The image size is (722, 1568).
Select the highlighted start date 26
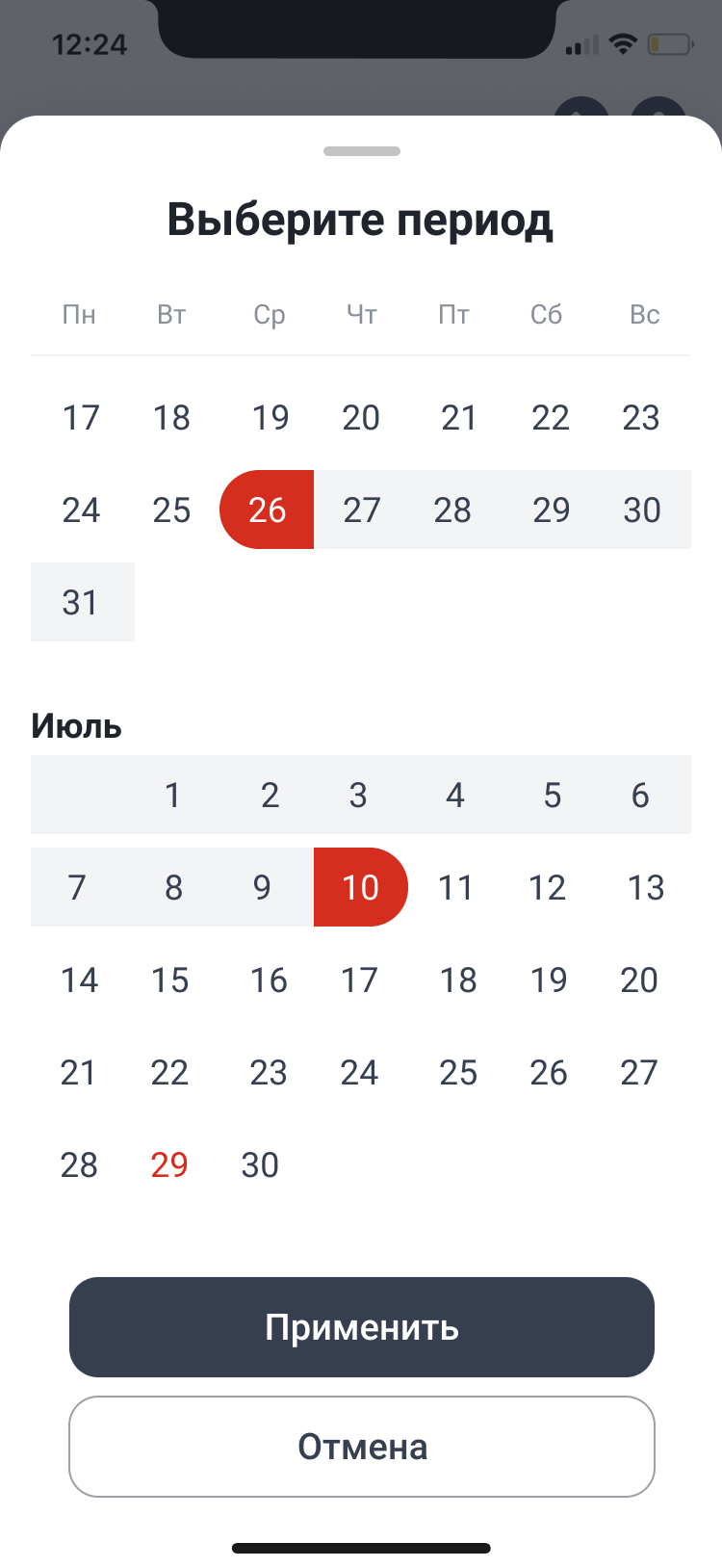(x=267, y=510)
